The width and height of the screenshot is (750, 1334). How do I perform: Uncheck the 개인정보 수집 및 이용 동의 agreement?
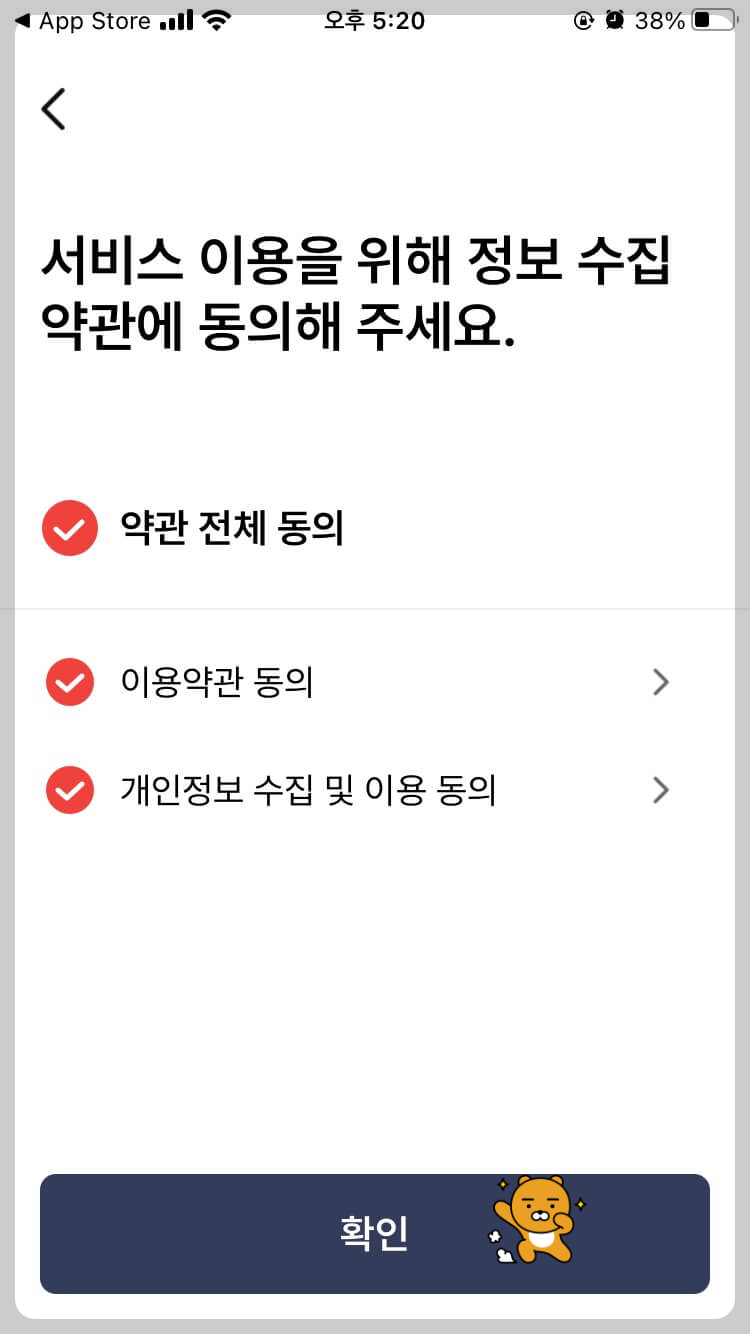click(x=69, y=790)
